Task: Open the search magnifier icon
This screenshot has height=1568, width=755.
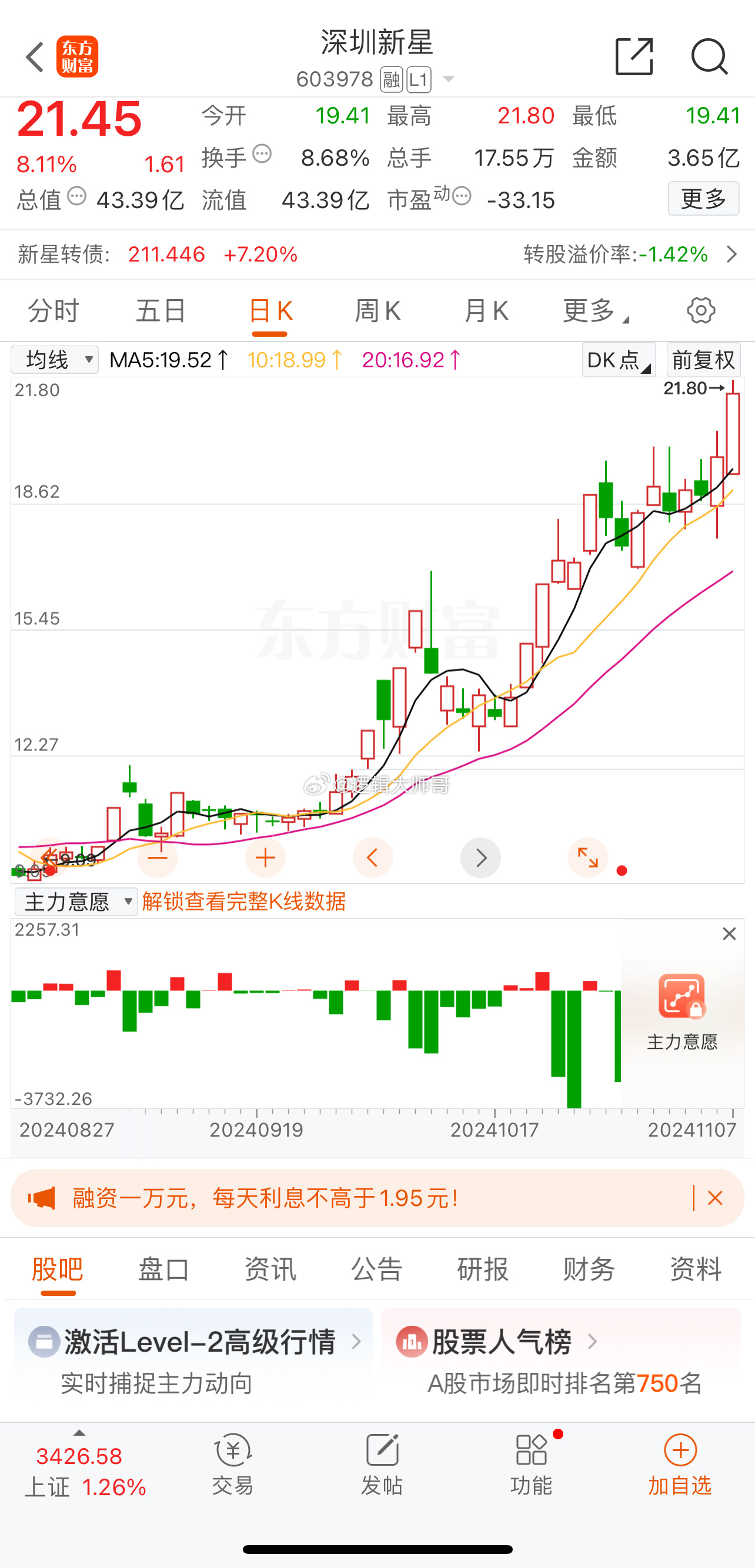Action: coord(709,57)
